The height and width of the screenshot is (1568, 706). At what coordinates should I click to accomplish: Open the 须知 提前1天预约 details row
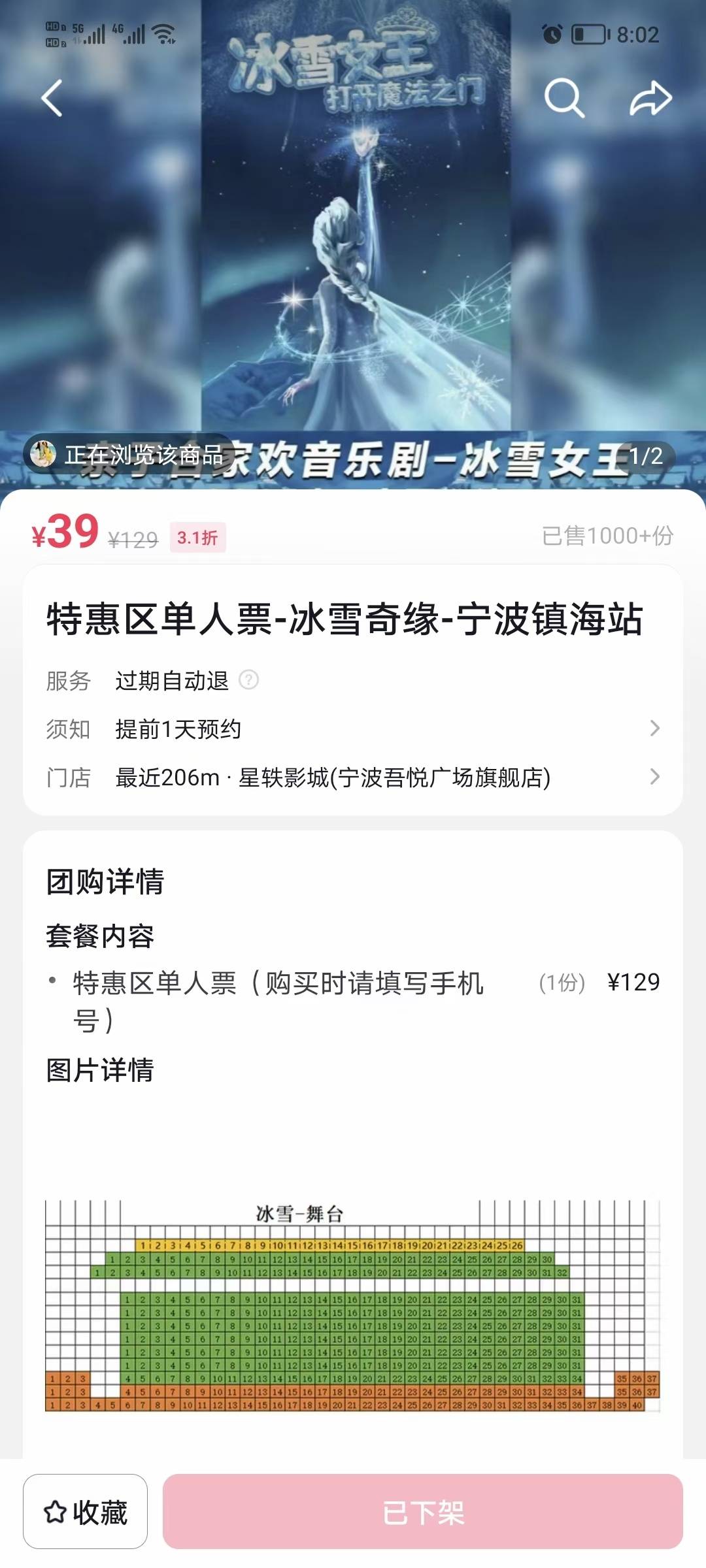click(x=353, y=728)
